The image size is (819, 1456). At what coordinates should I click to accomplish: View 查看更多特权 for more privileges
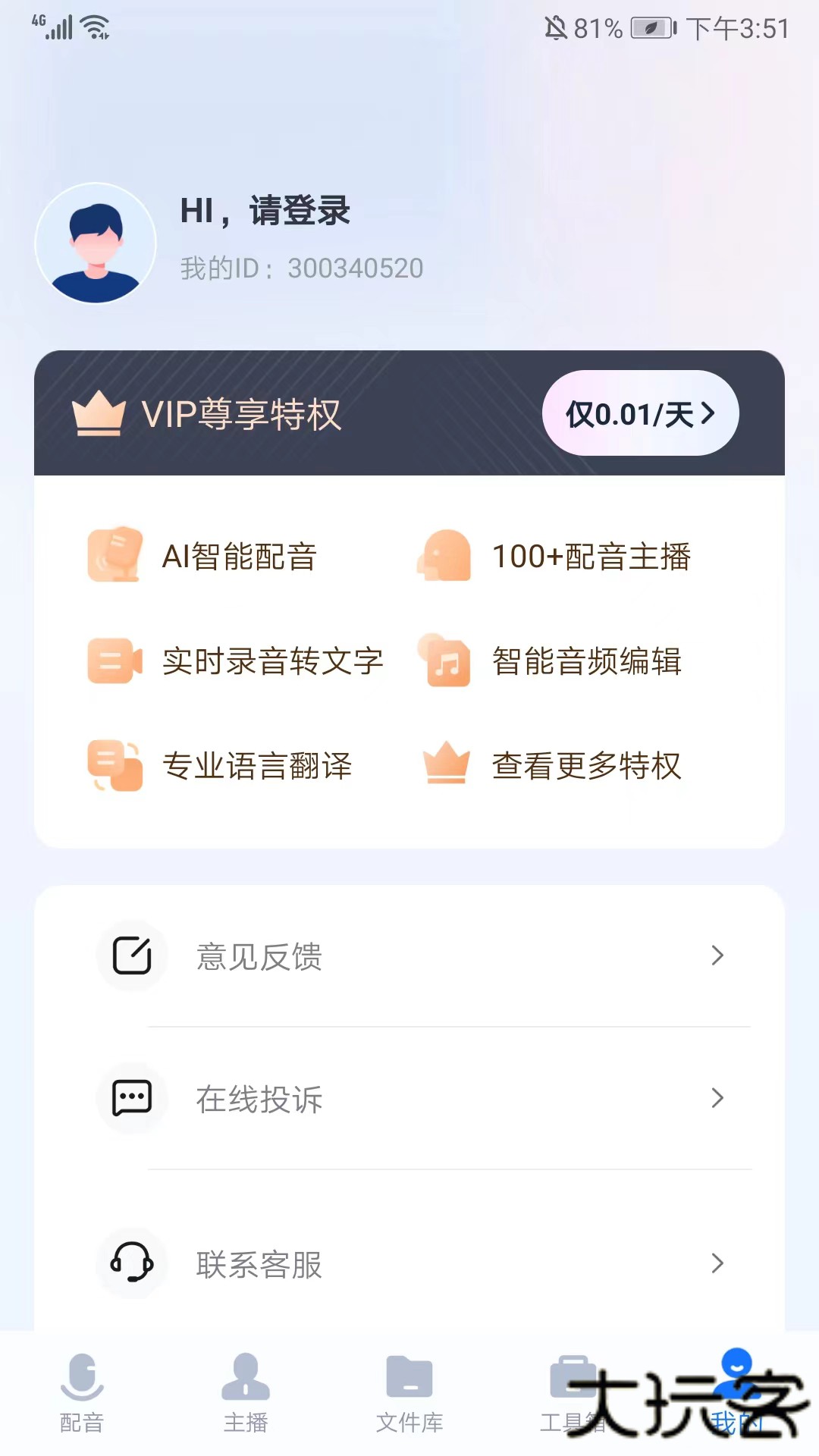pos(552,765)
